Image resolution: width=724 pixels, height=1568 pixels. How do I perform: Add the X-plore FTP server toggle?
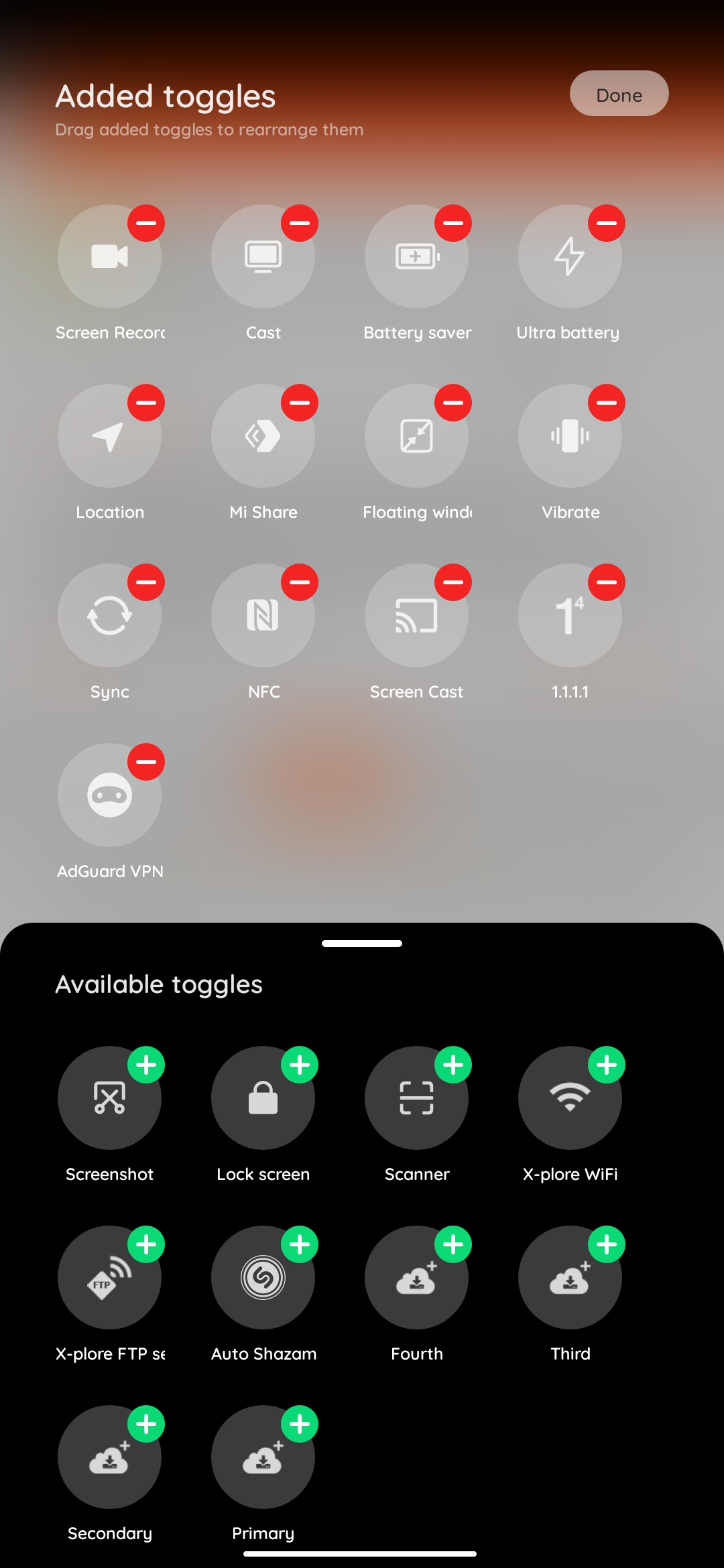146,1244
